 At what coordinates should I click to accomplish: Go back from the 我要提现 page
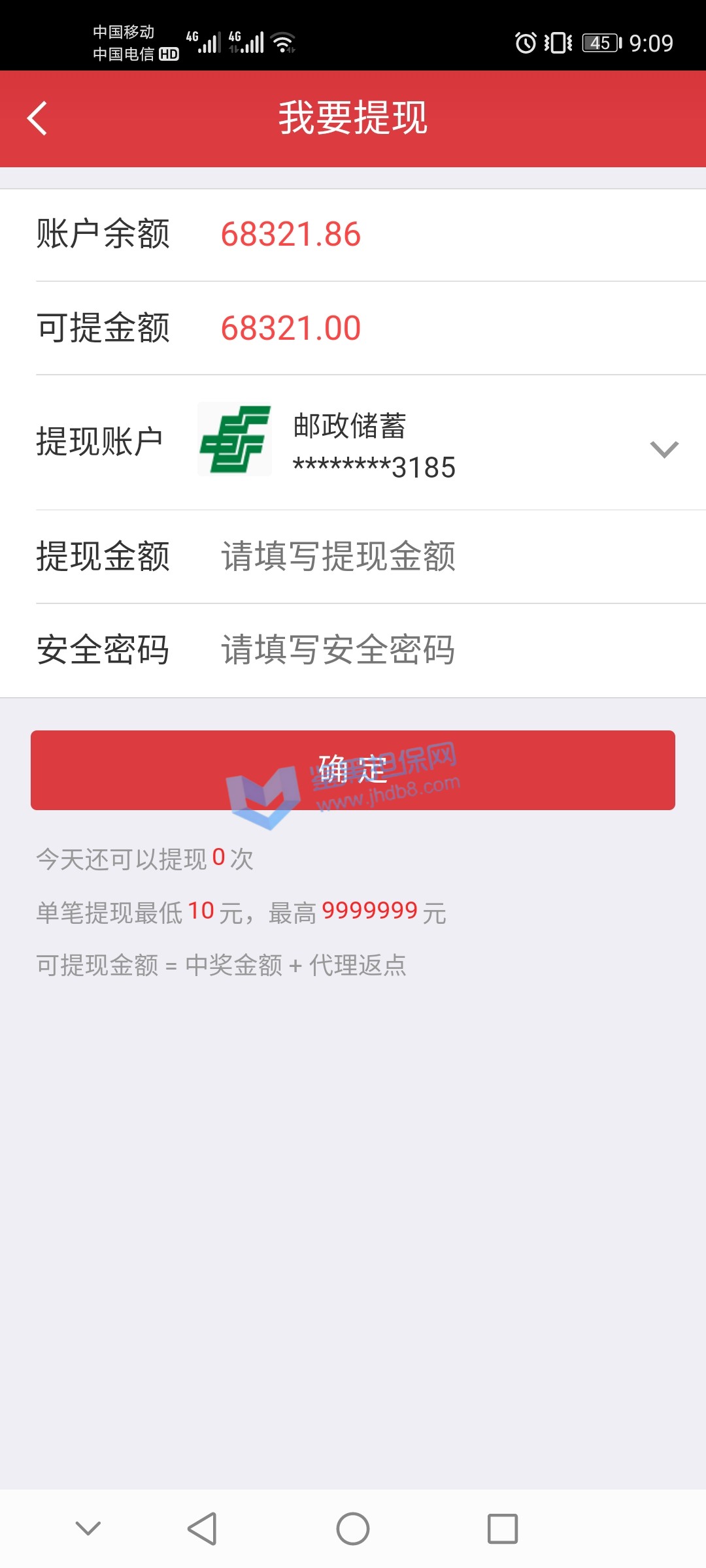tap(37, 118)
